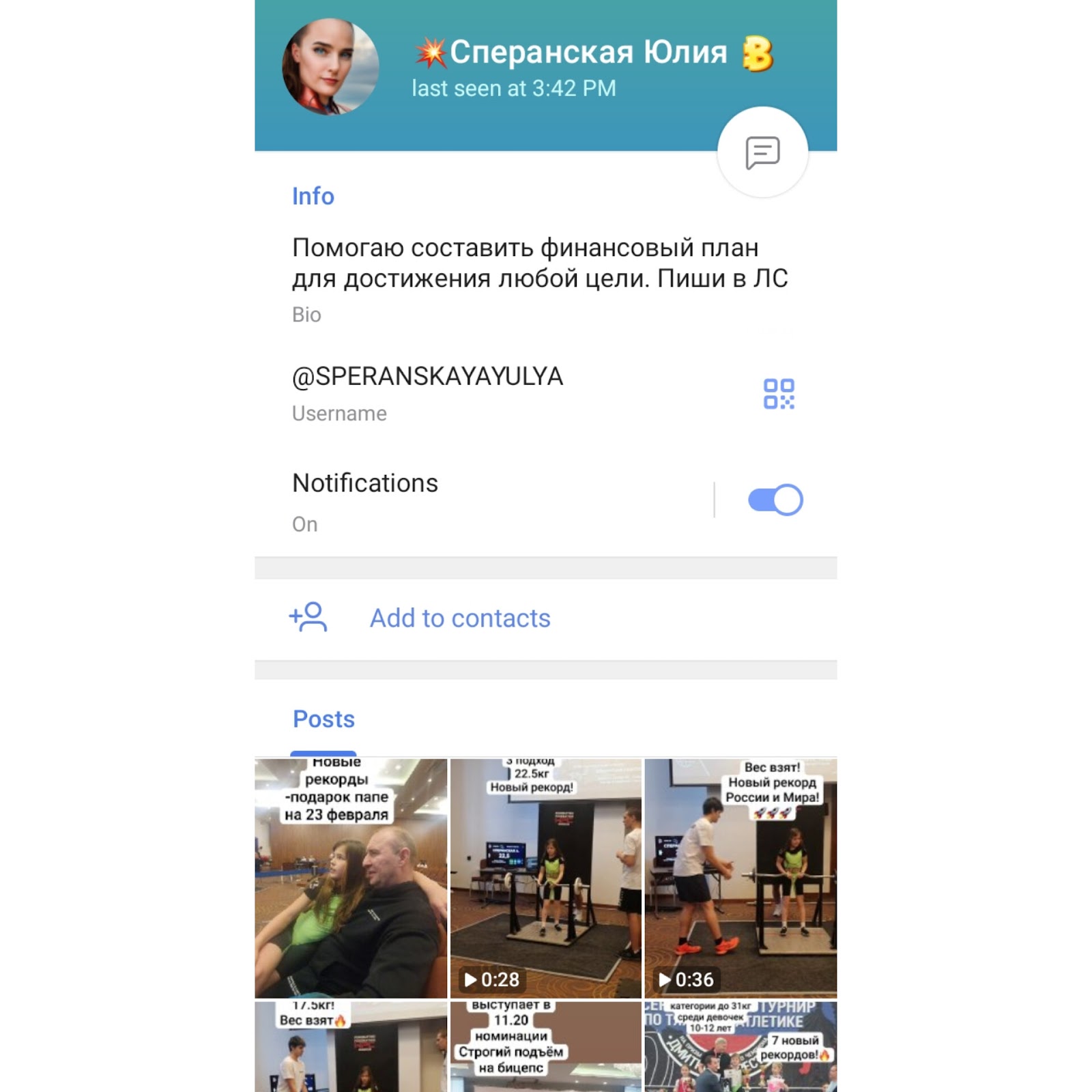1092x1092 pixels.
Task: Show the username QR code
Action: 778,394
